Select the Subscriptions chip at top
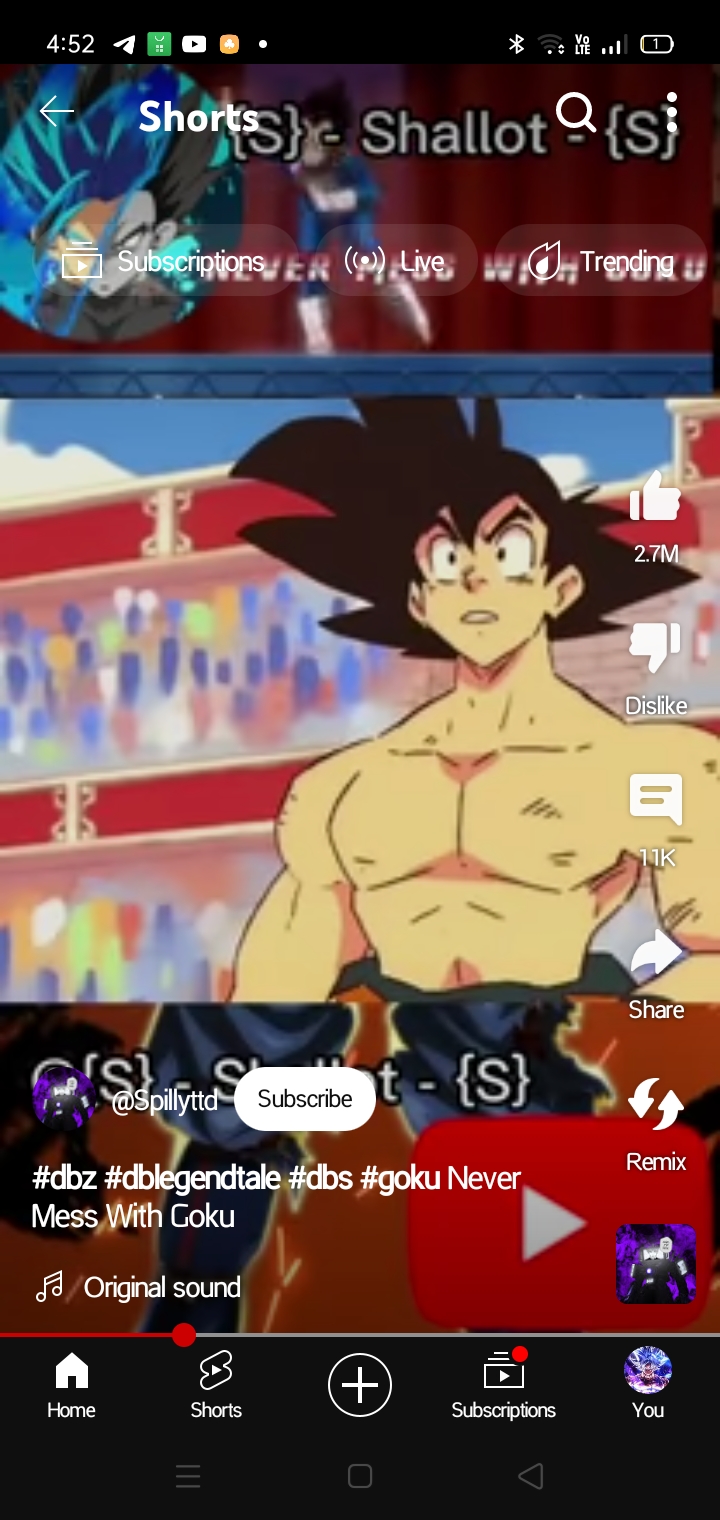Screen dimensions: 720x1520 (x=165, y=261)
